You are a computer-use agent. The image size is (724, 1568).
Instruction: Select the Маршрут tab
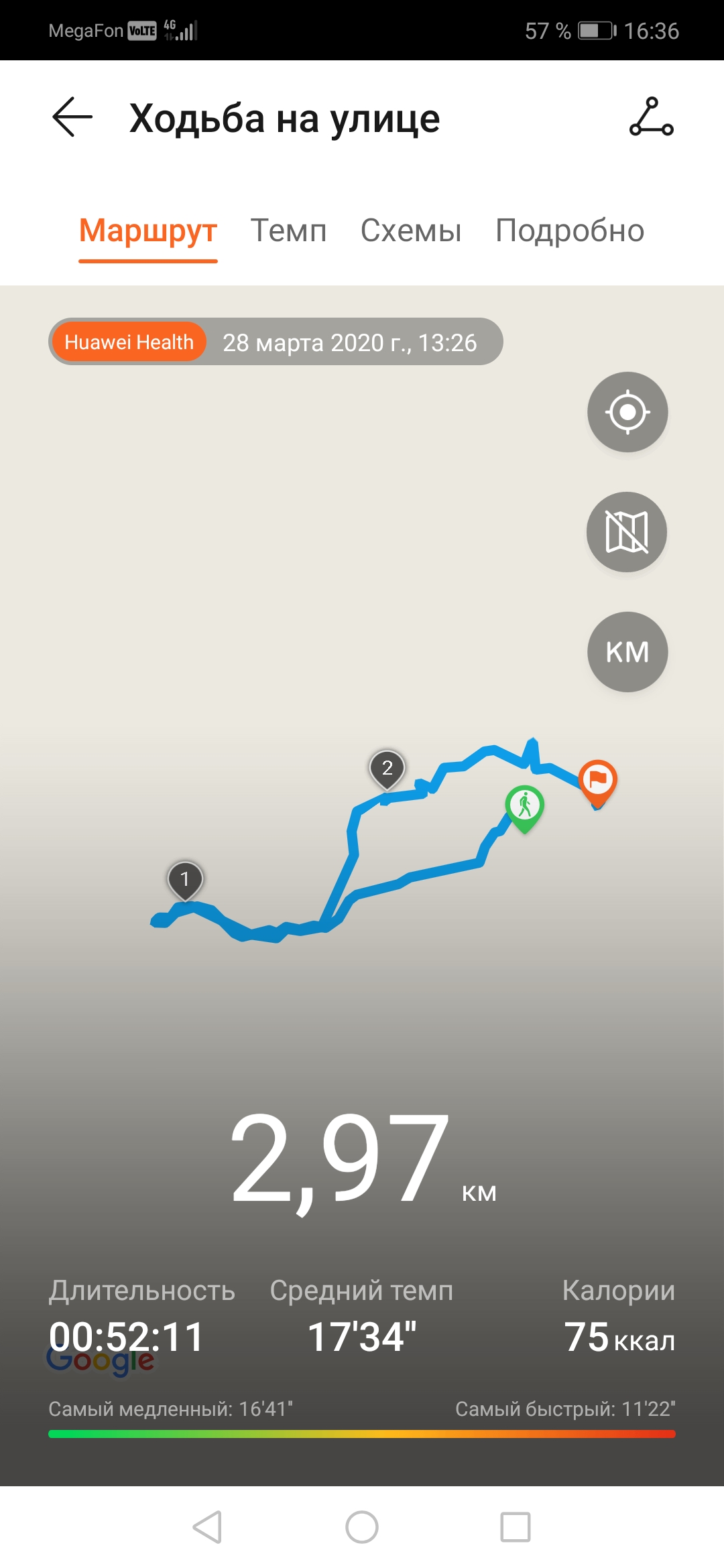[x=148, y=231]
